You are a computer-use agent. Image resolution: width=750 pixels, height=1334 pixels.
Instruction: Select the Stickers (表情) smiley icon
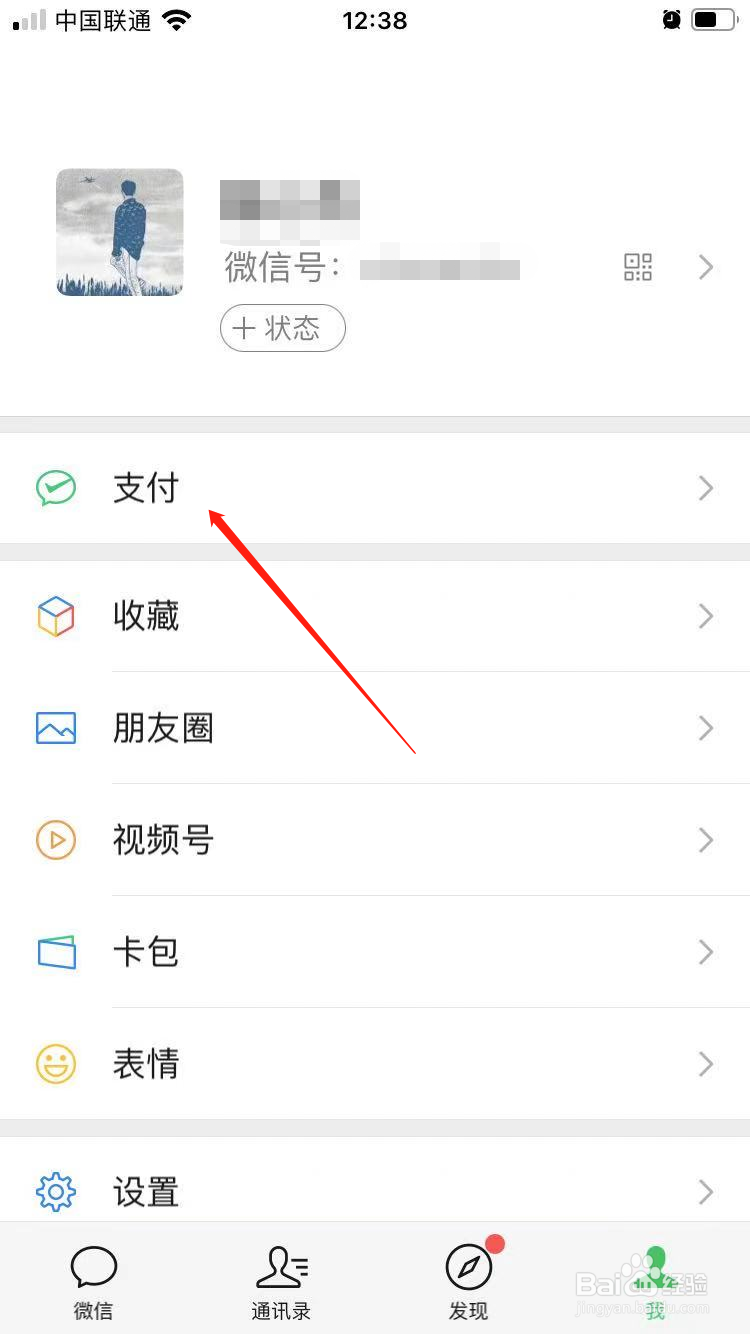click(x=56, y=1064)
